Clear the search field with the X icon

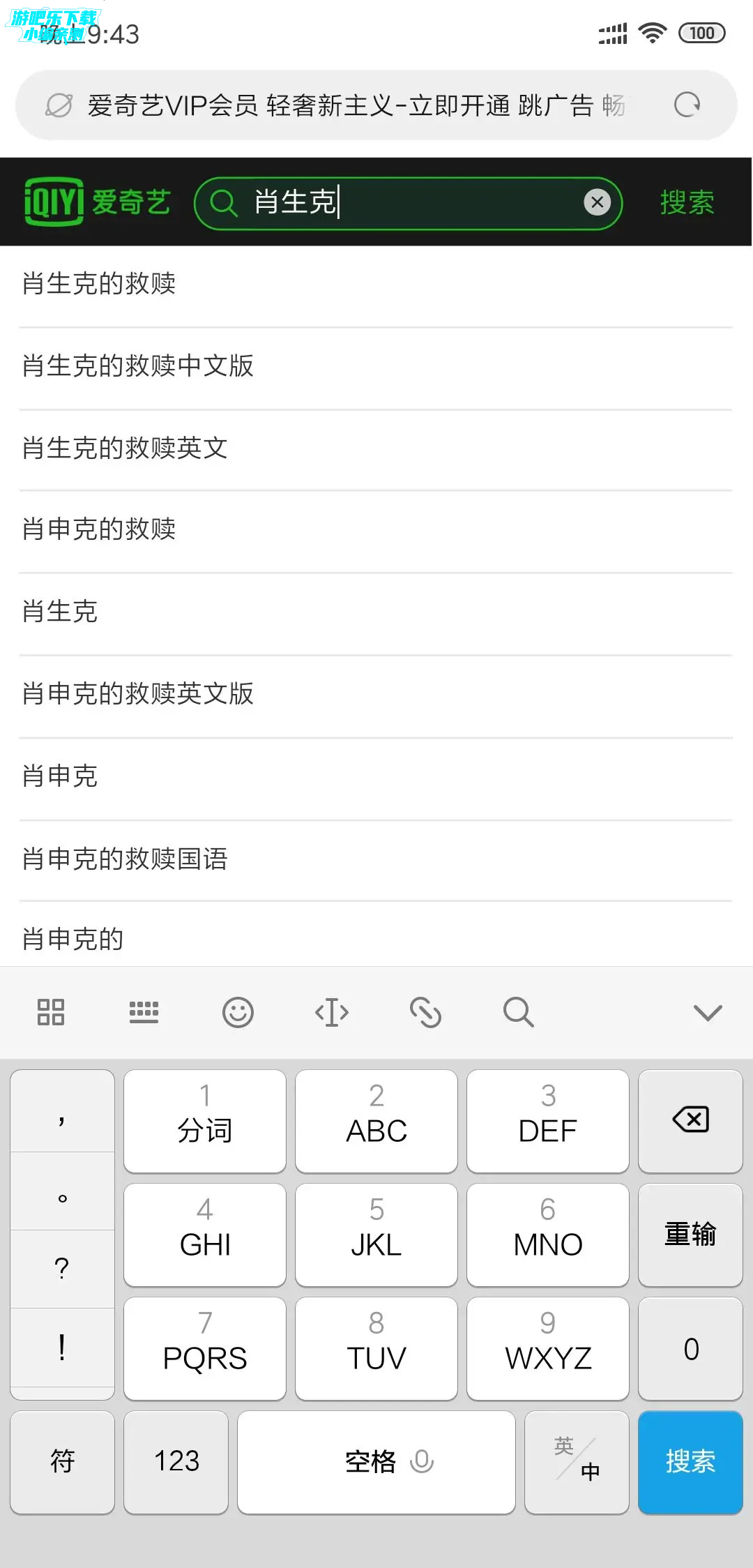[x=597, y=202]
